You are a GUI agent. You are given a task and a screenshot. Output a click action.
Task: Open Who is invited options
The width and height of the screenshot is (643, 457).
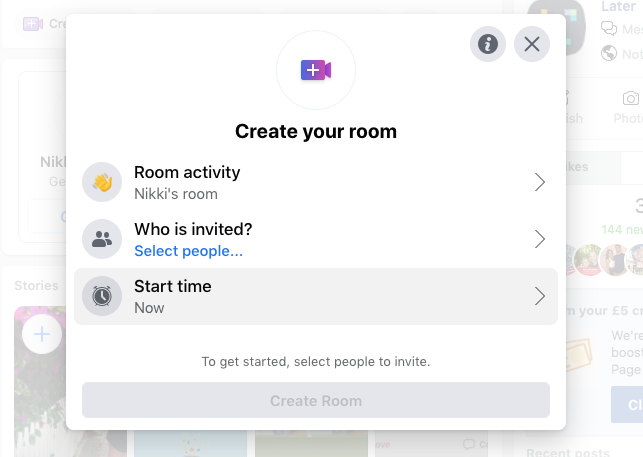pos(315,239)
